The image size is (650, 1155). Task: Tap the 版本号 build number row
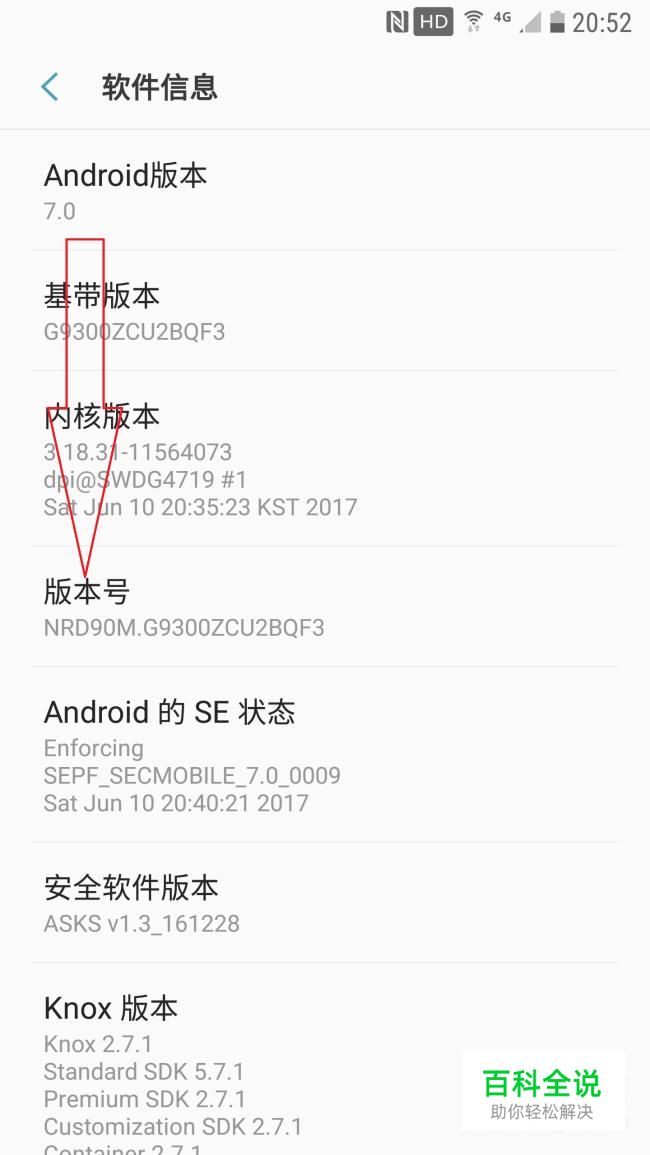[325, 607]
